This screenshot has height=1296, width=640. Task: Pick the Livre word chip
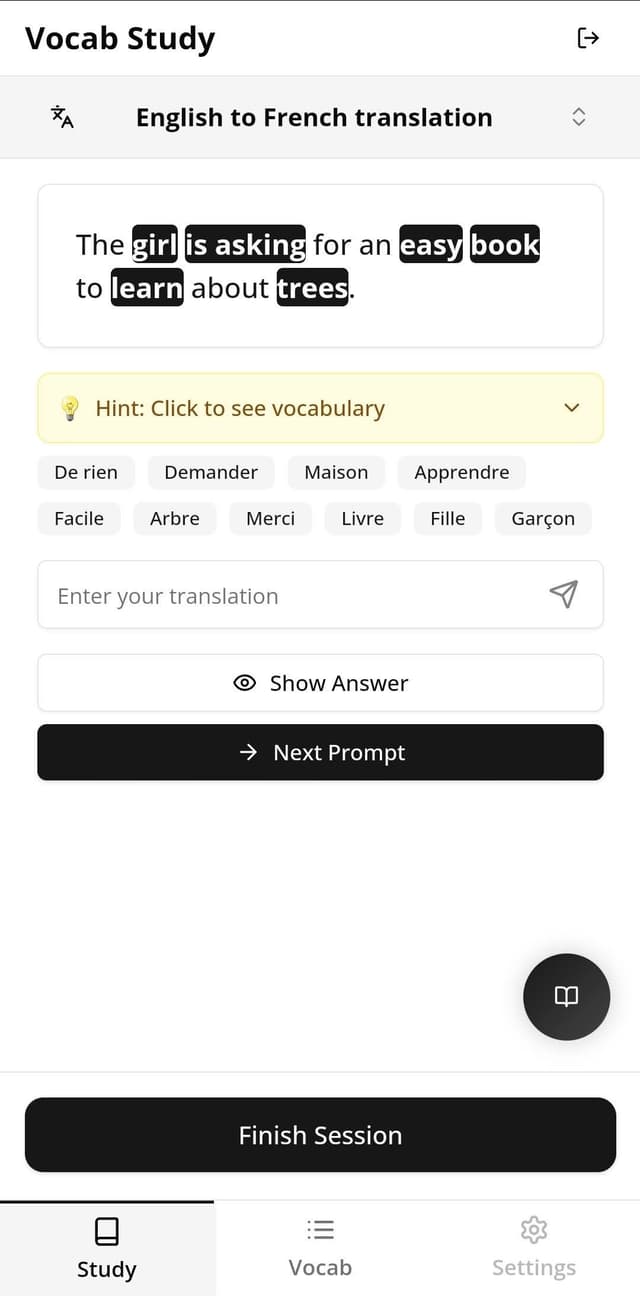[x=362, y=518]
